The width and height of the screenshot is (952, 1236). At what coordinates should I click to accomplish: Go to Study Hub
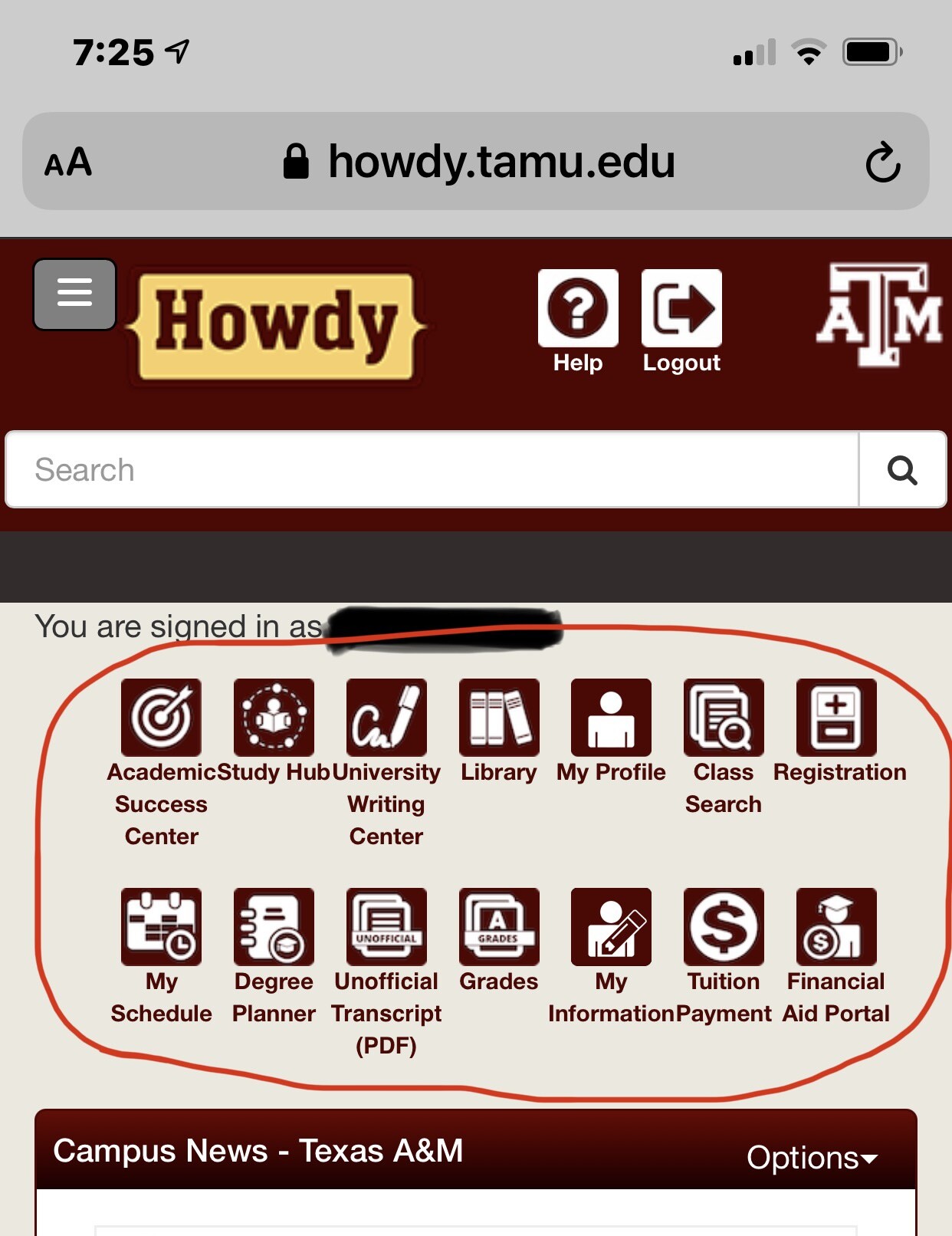coord(274,718)
